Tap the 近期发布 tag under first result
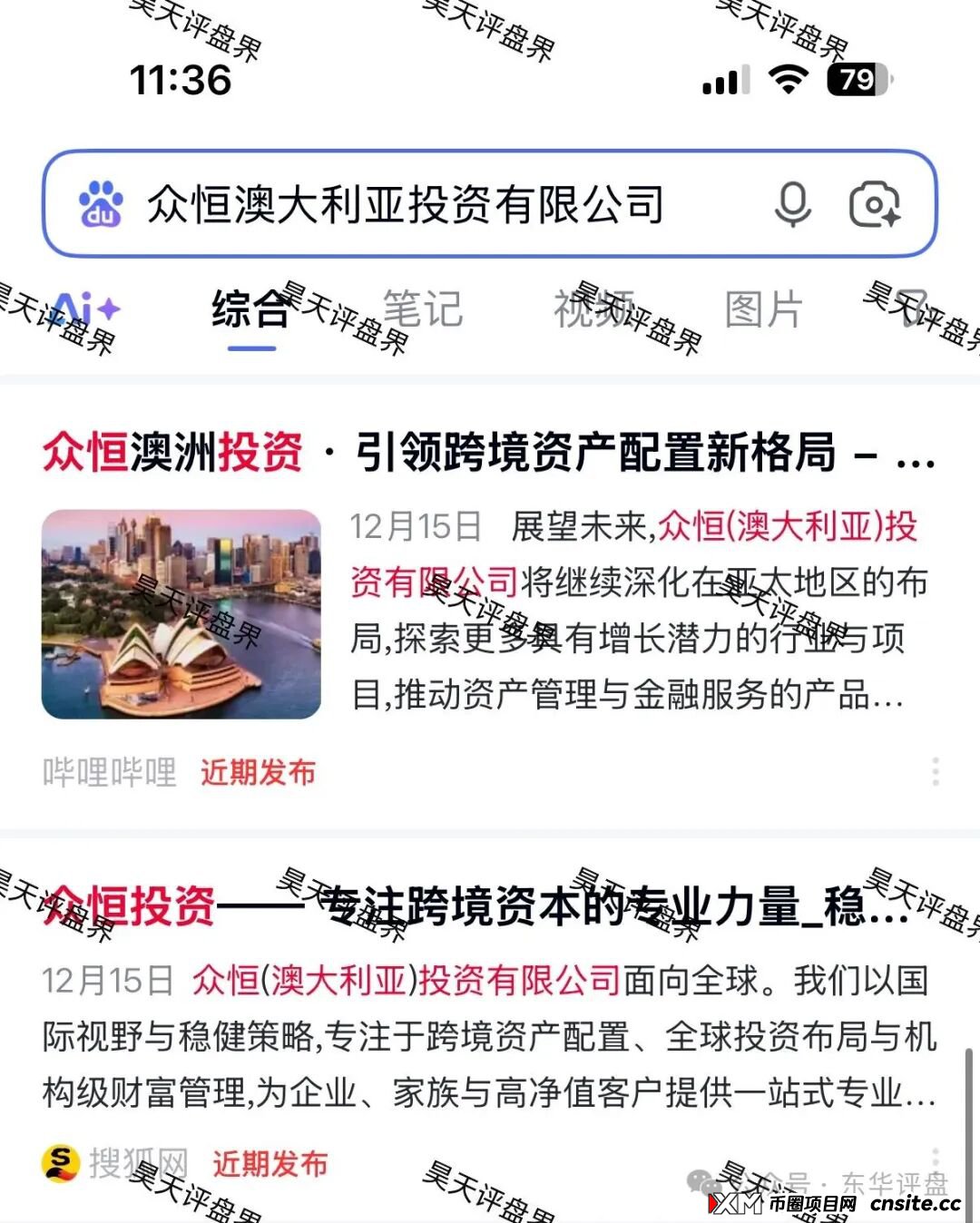The image size is (980, 1223). coord(257,774)
